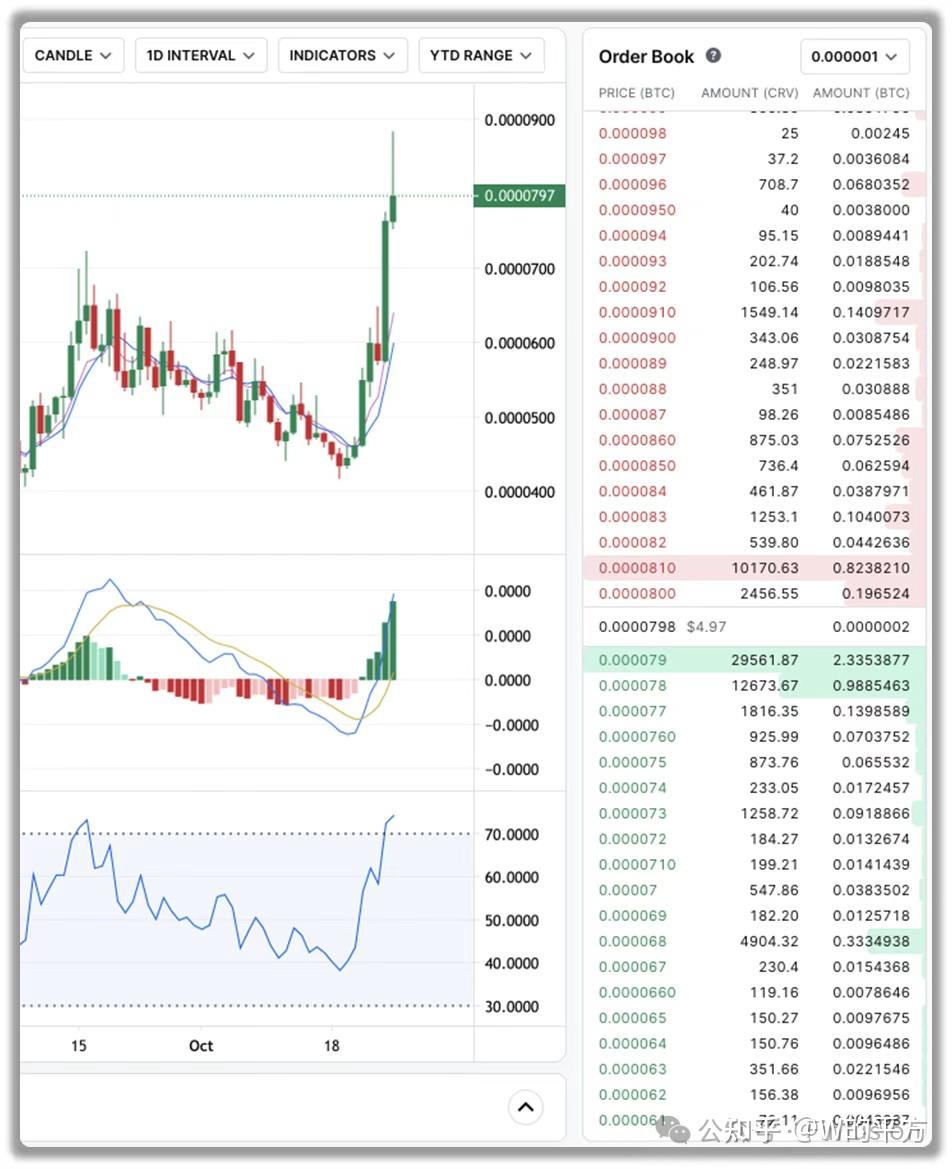Collapse the chart panel using the chevron button

pos(525,1107)
